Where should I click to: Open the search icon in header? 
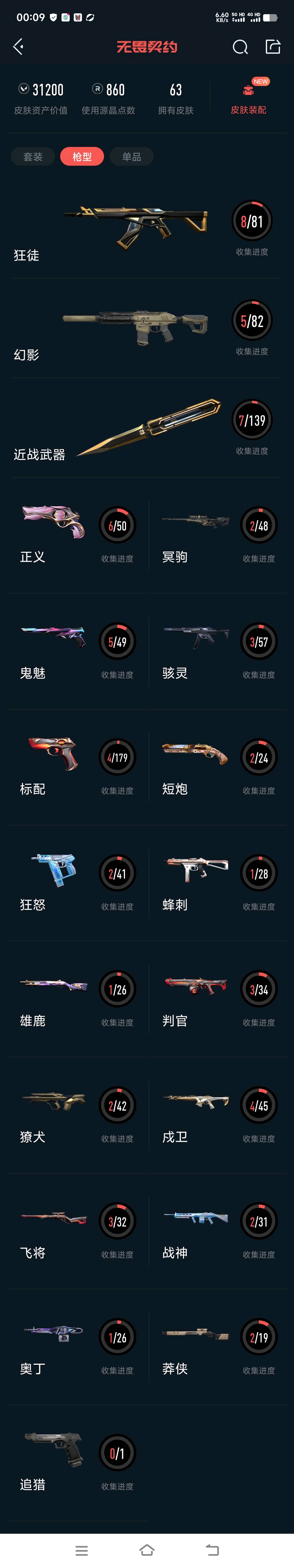pos(240,47)
